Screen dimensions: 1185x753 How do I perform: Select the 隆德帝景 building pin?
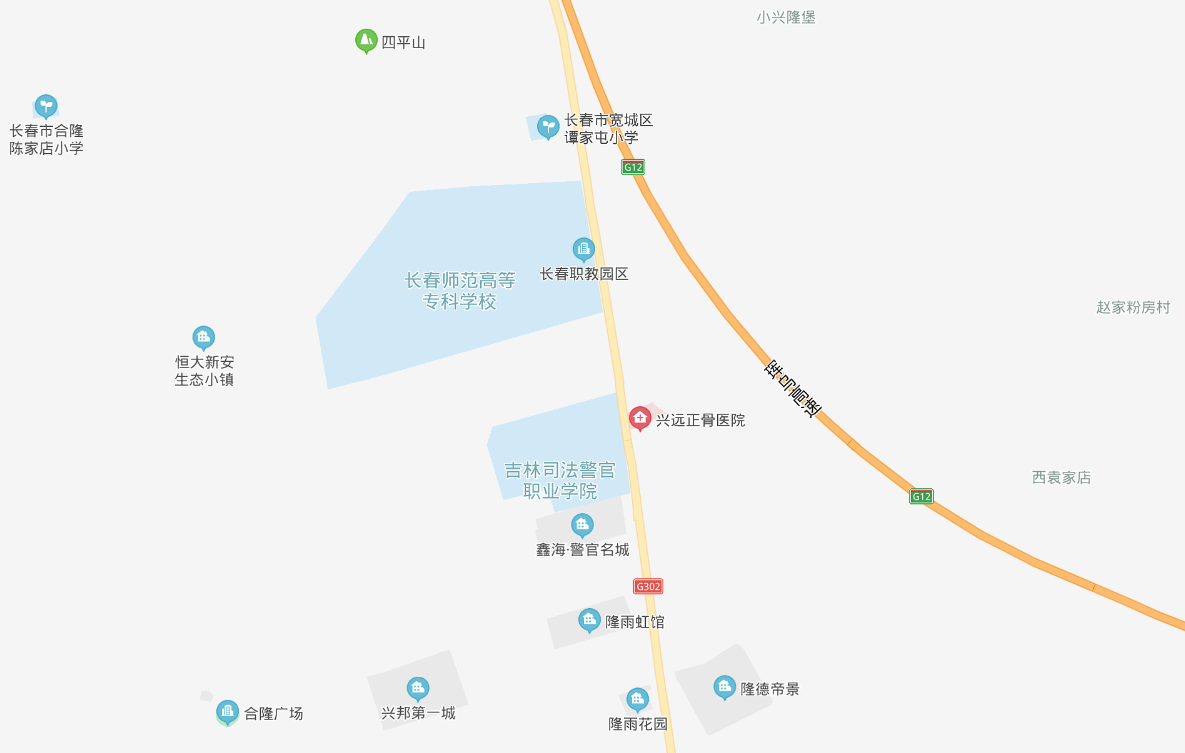[725, 687]
